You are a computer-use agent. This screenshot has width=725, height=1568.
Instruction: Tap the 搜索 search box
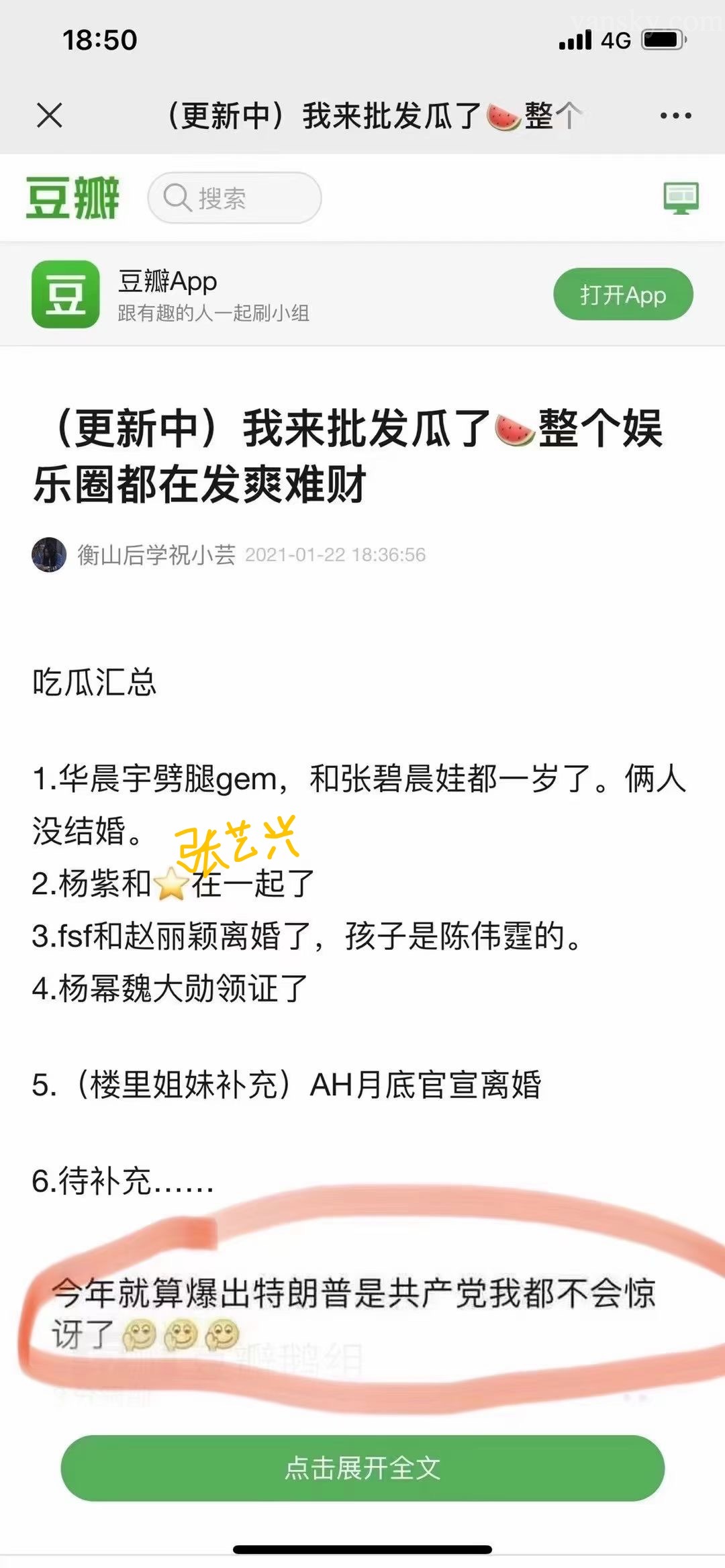(x=234, y=198)
